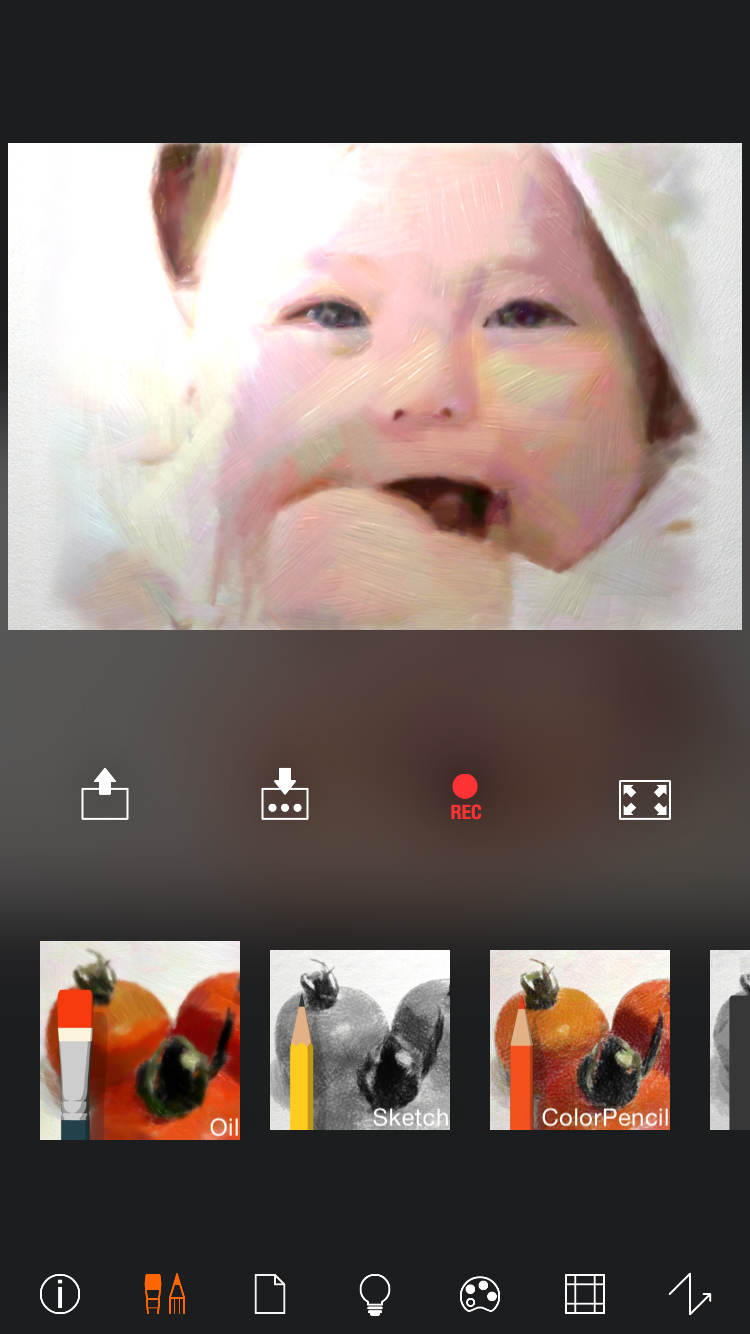Open the light bulb settings

tap(374, 1294)
